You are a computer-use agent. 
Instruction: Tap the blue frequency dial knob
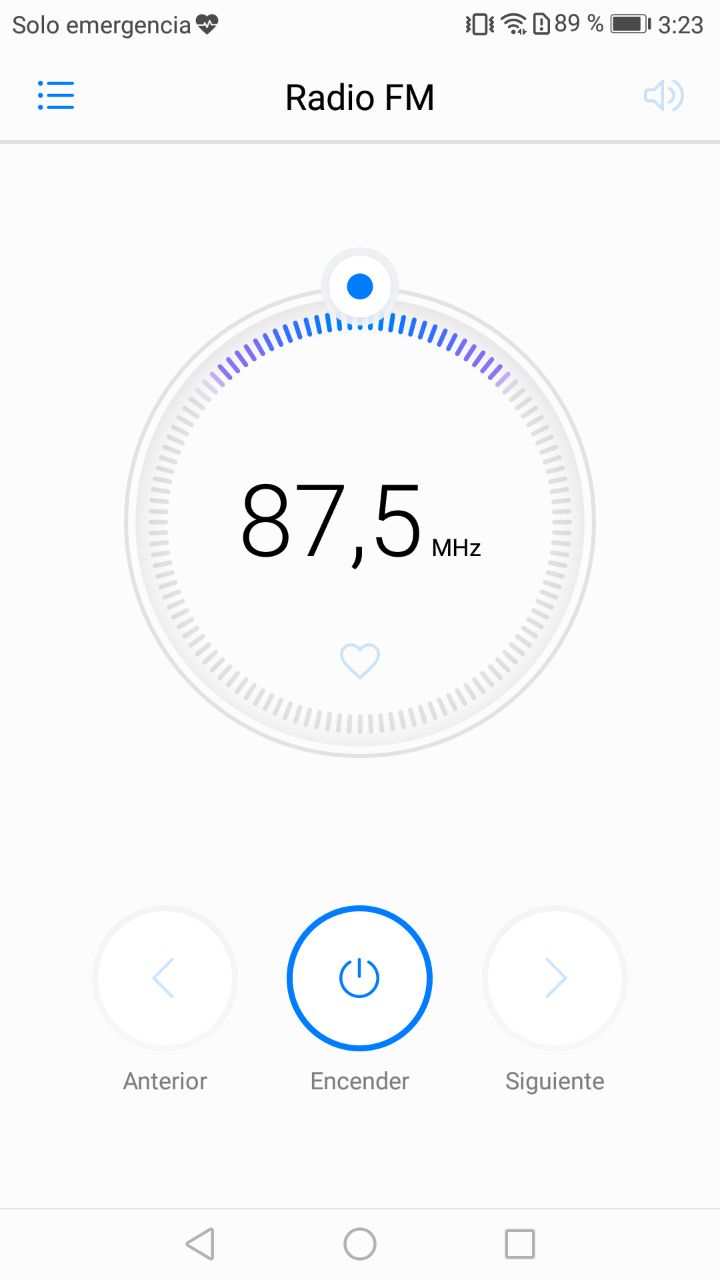coord(360,287)
